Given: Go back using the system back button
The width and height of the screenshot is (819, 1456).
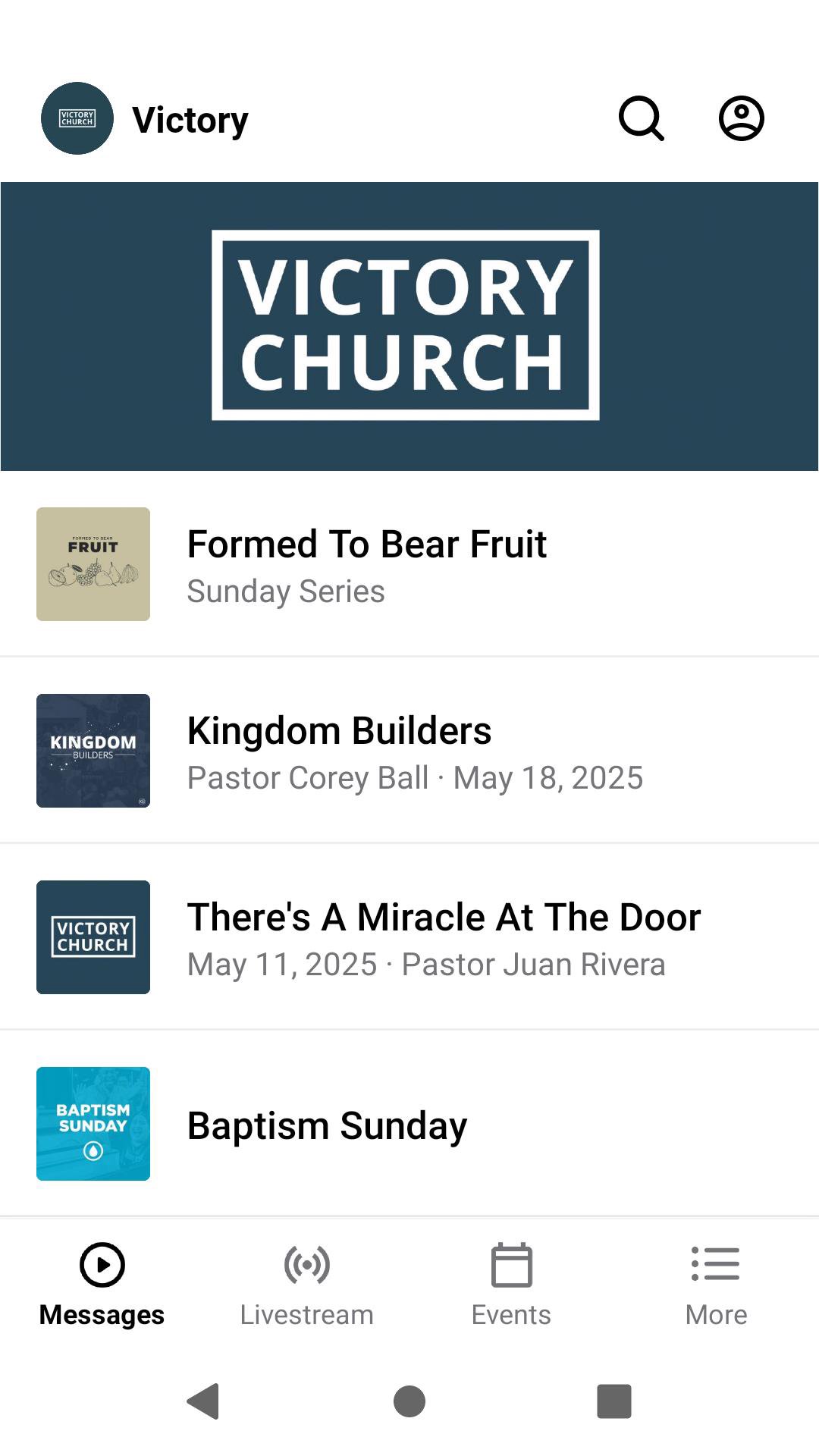Looking at the screenshot, I should tap(203, 1401).
